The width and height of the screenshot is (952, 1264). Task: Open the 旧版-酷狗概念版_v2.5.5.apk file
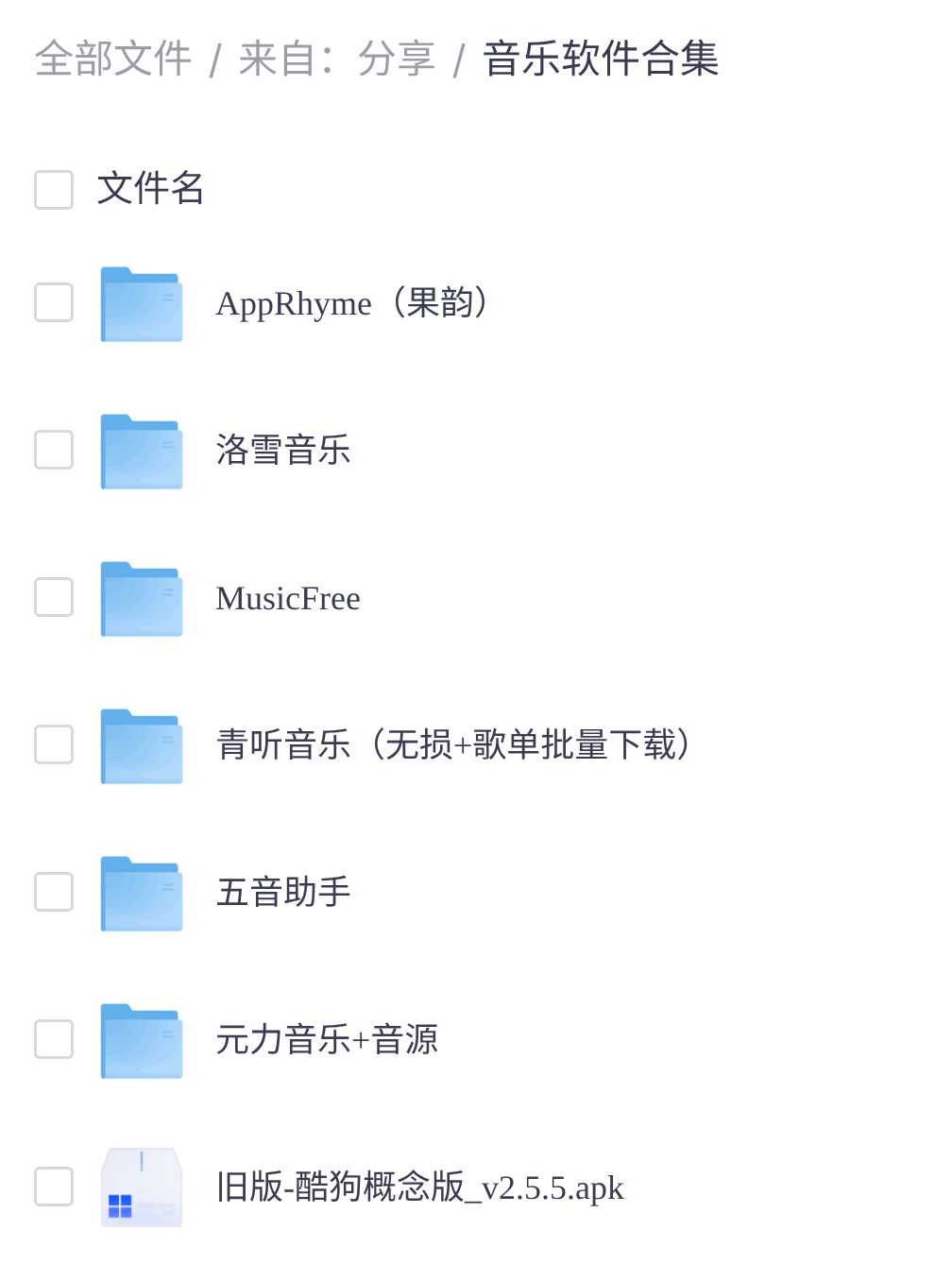pyautogui.click(x=419, y=1187)
